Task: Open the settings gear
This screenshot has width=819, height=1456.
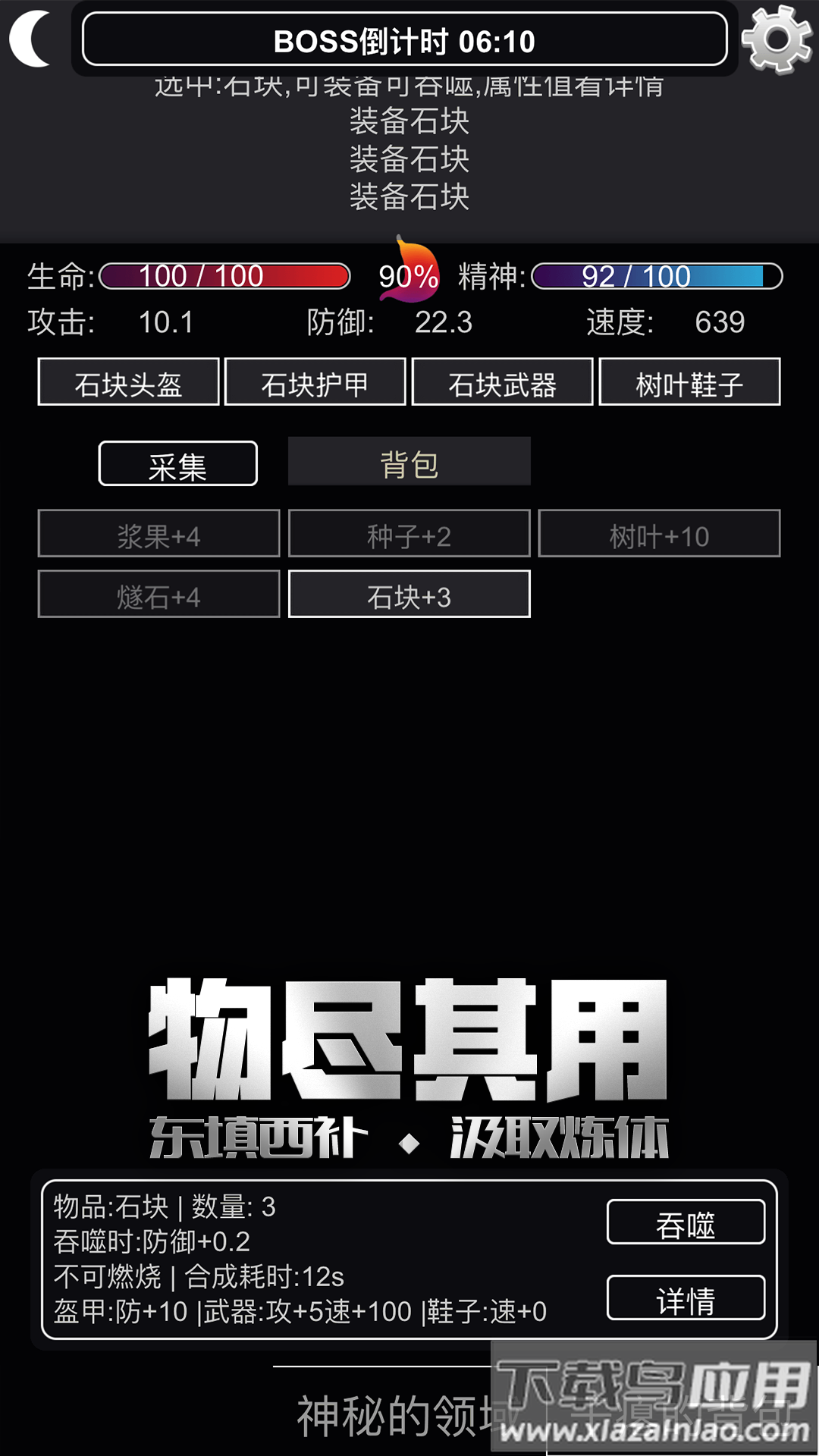Action: (x=777, y=38)
